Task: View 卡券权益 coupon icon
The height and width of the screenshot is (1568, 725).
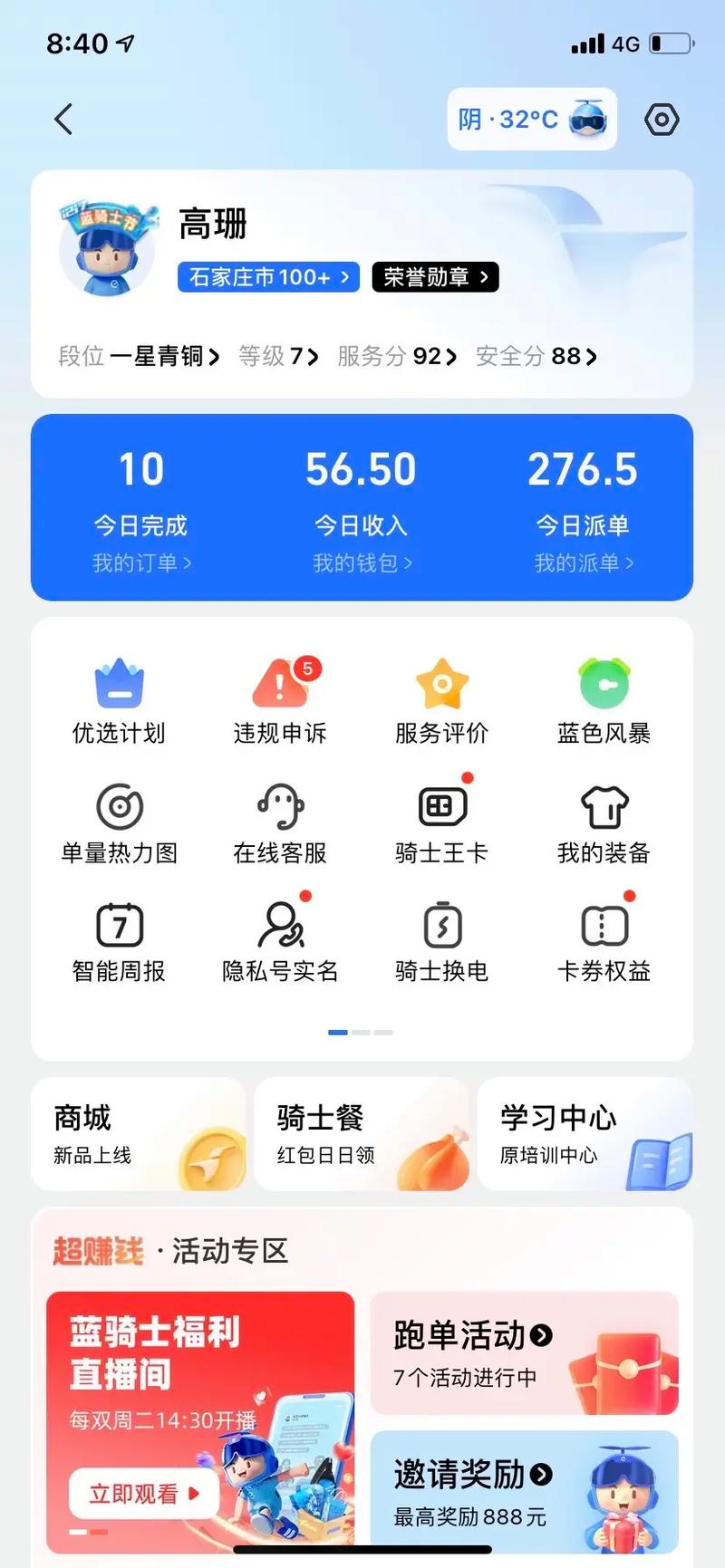Action: tap(603, 926)
